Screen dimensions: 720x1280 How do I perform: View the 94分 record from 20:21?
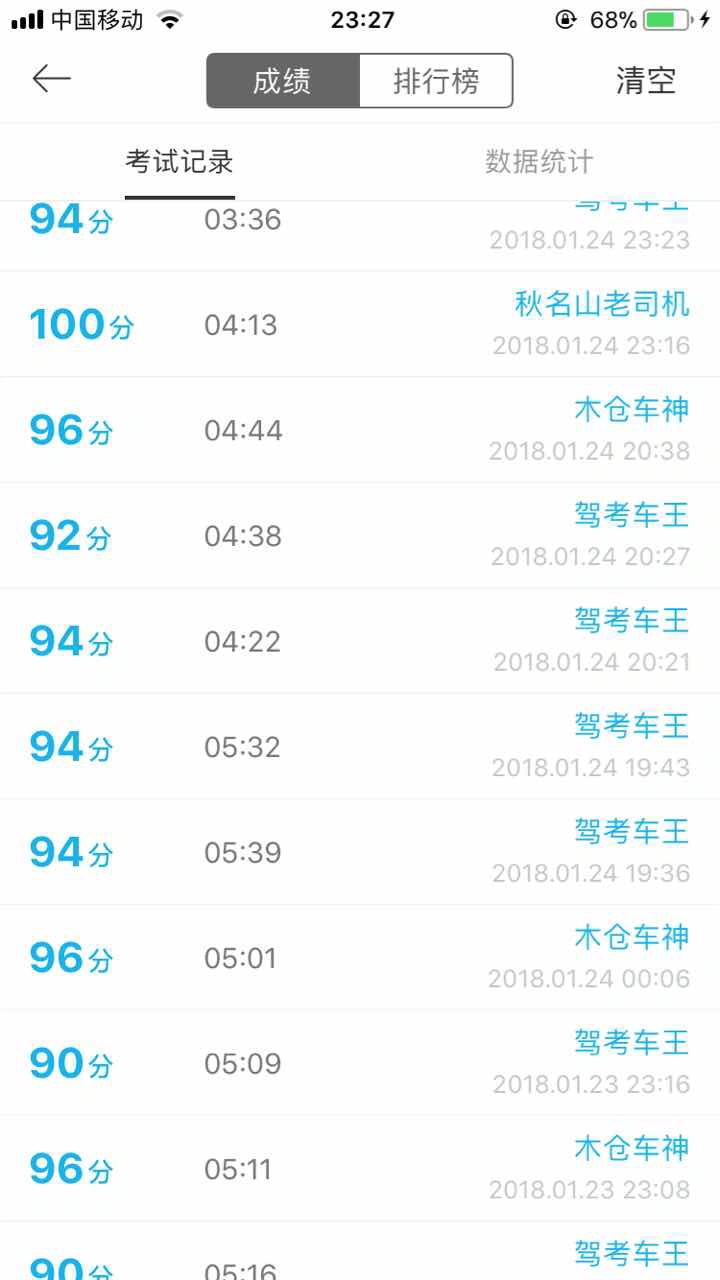click(x=360, y=641)
